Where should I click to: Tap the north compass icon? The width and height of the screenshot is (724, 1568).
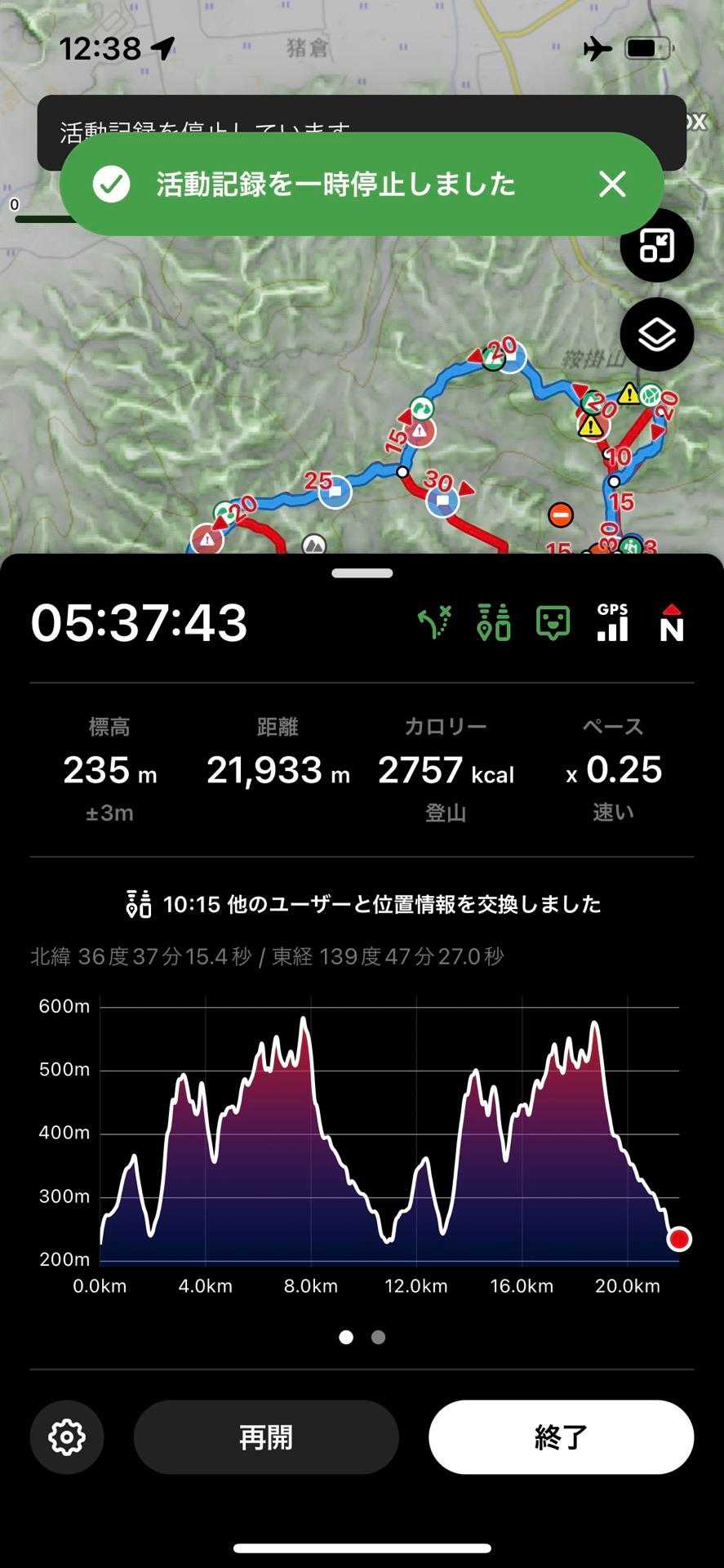[671, 623]
